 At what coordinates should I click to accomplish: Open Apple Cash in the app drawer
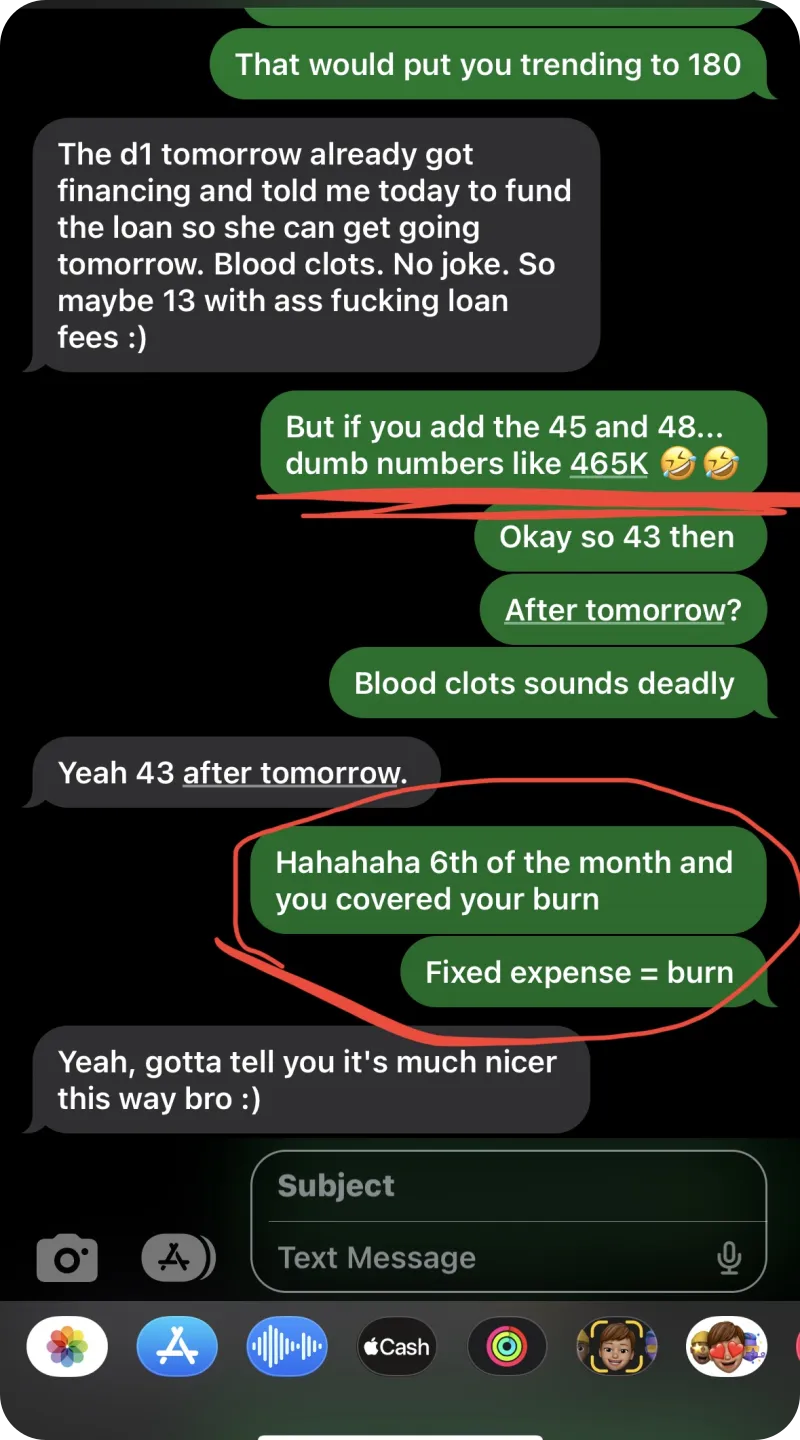tap(397, 1347)
